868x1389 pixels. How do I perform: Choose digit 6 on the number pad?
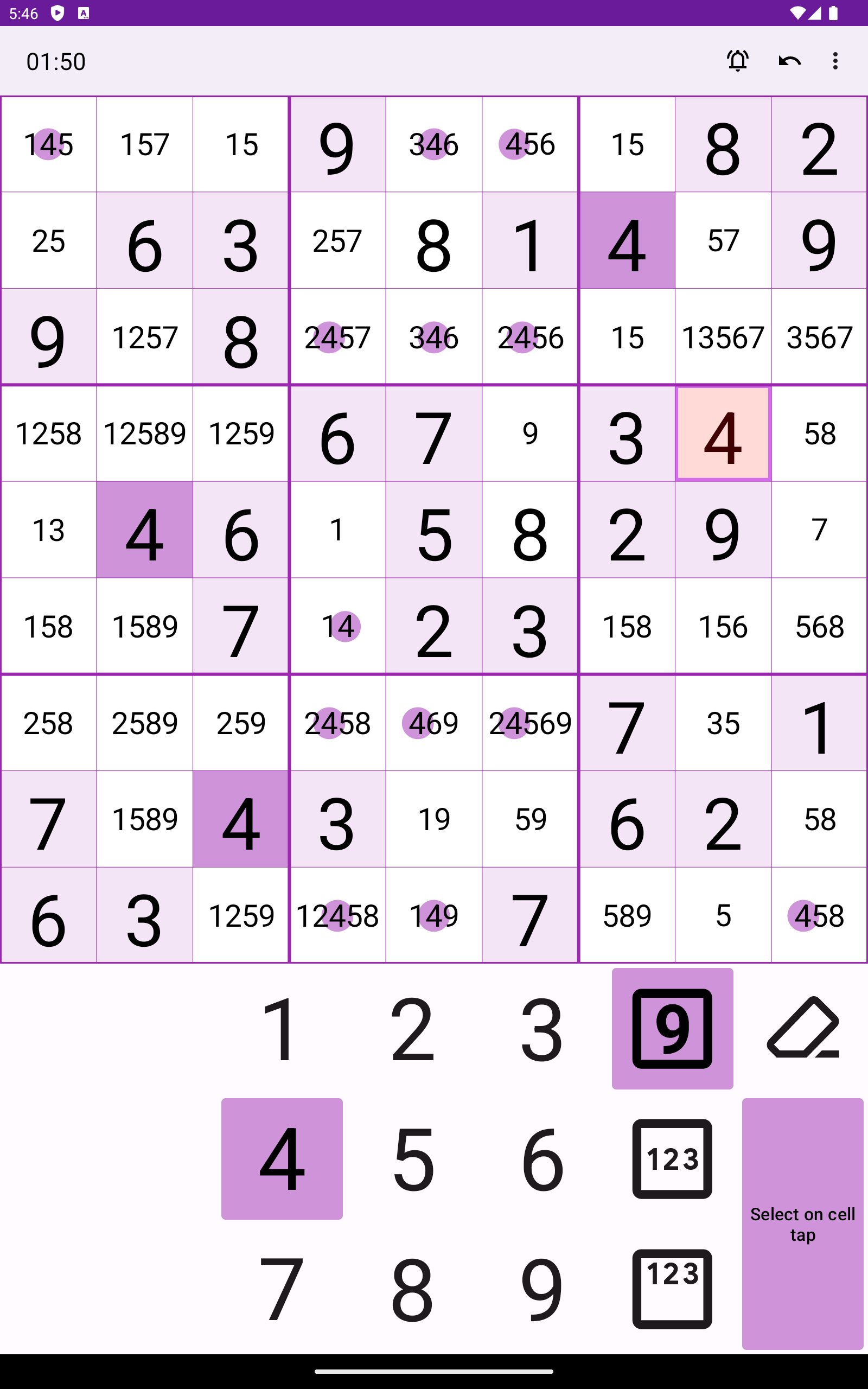pyautogui.click(x=542, y=1159)
